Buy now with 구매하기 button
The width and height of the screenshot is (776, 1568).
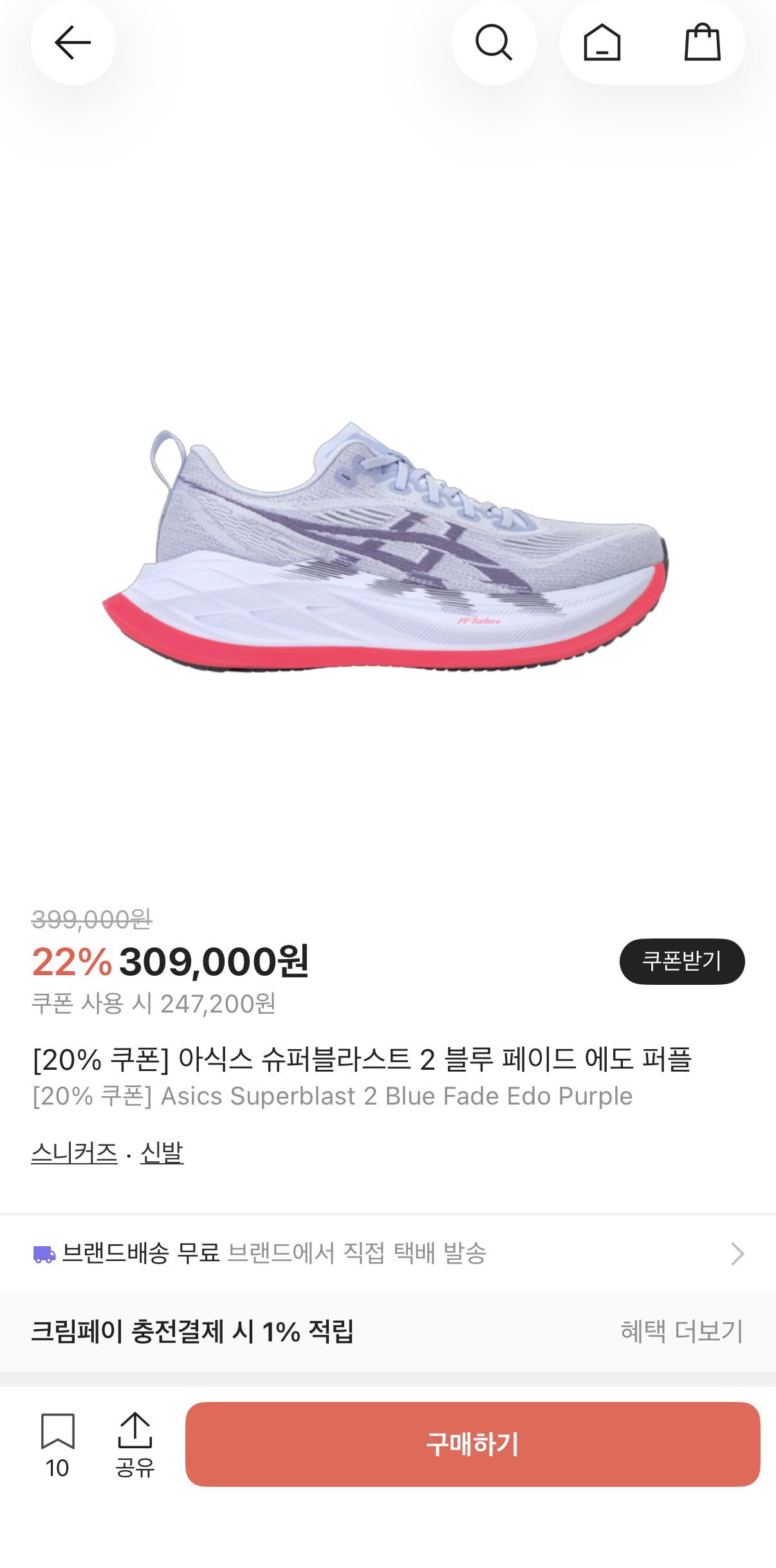(x=473, y=1444)
